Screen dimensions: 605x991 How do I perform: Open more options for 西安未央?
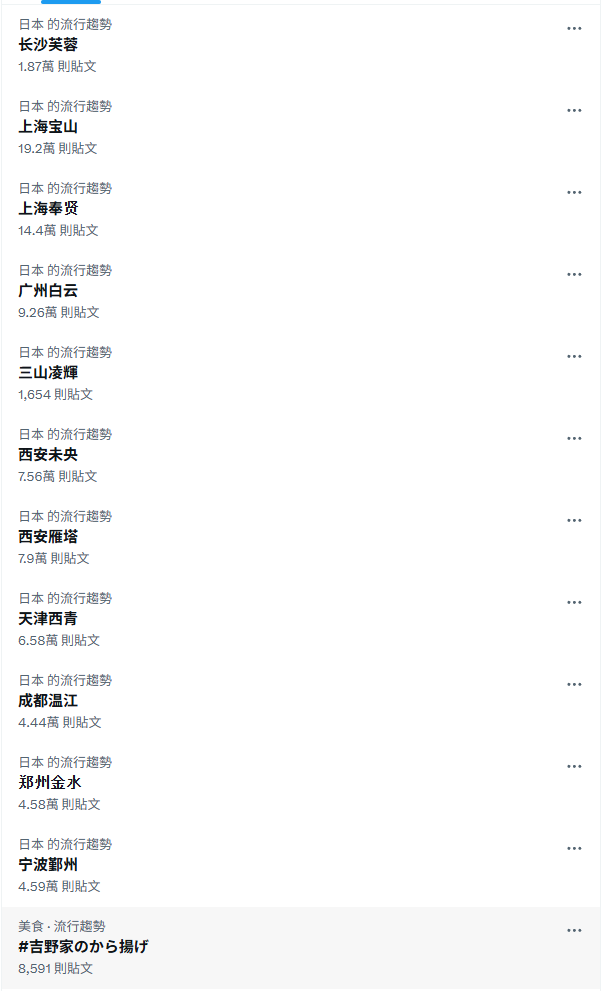tap(574, 439)
